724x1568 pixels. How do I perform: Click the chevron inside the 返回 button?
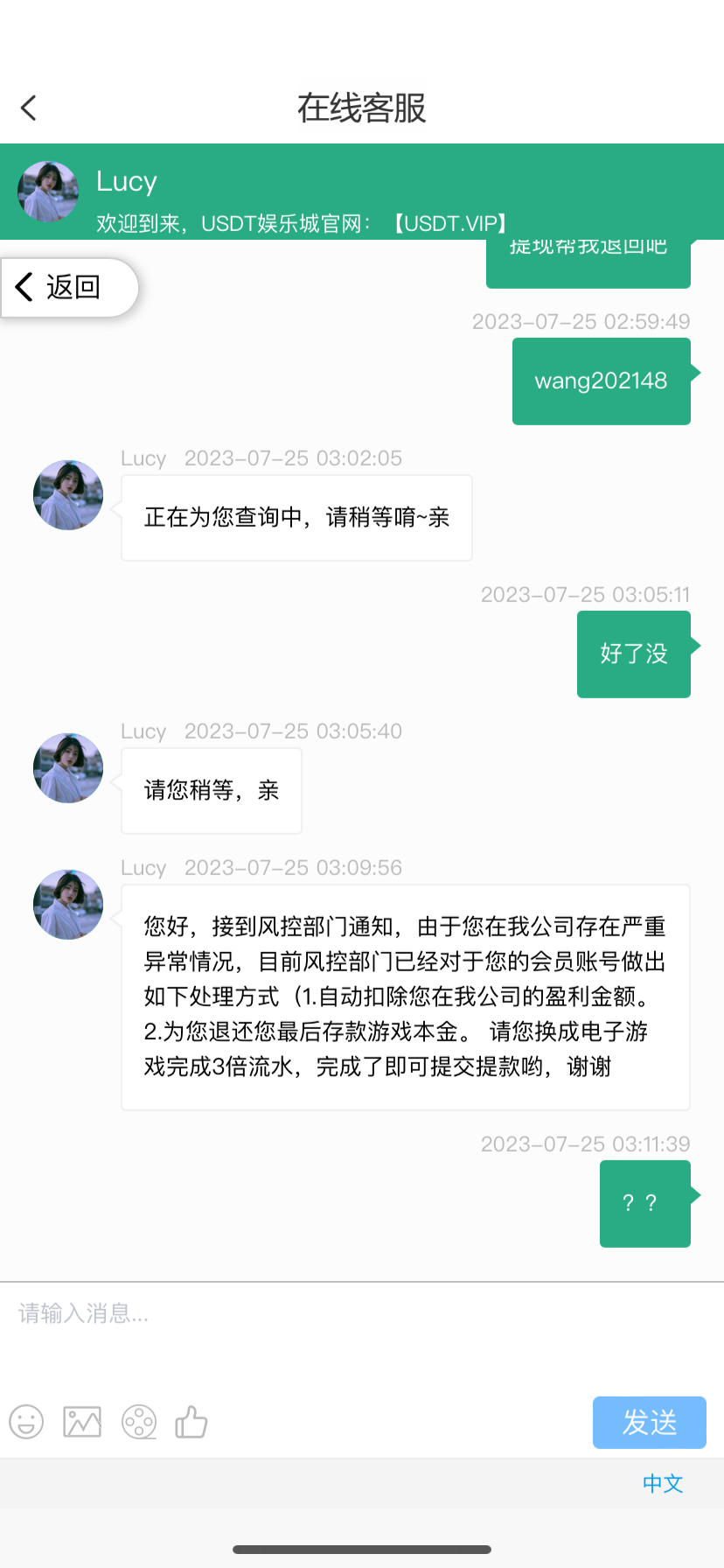point(23,287)
